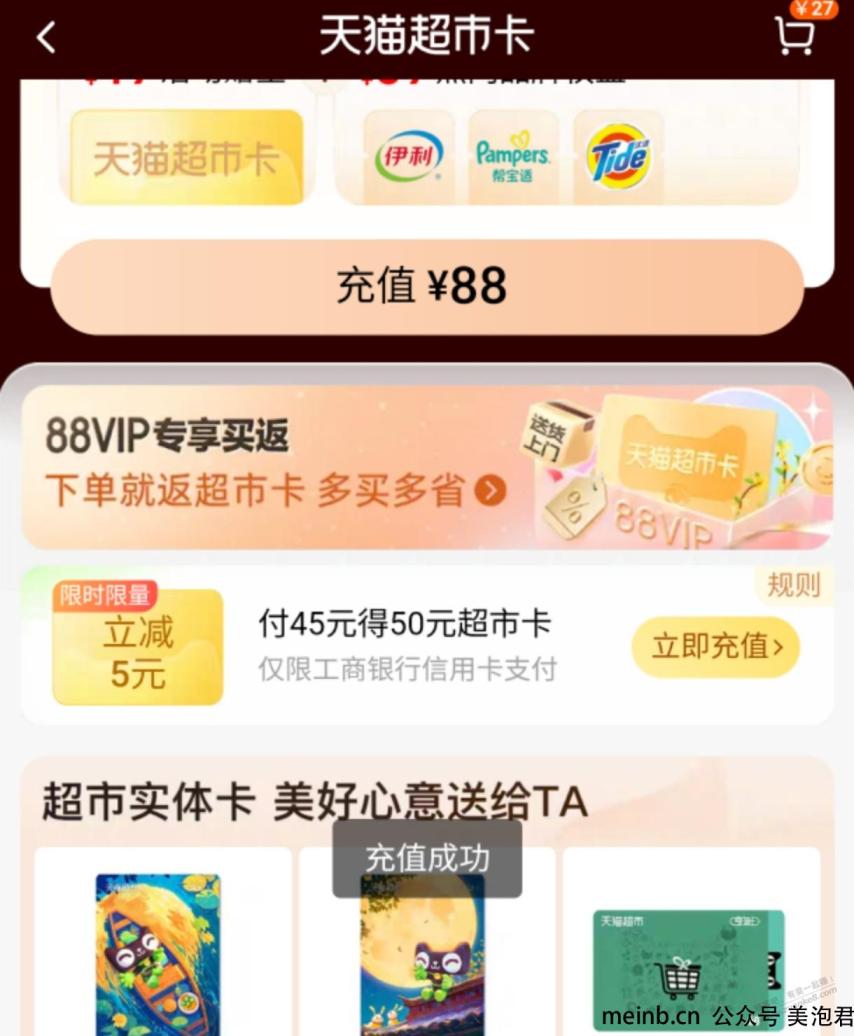Tap the 充值 ¥88 recharge button

(427, 287)
